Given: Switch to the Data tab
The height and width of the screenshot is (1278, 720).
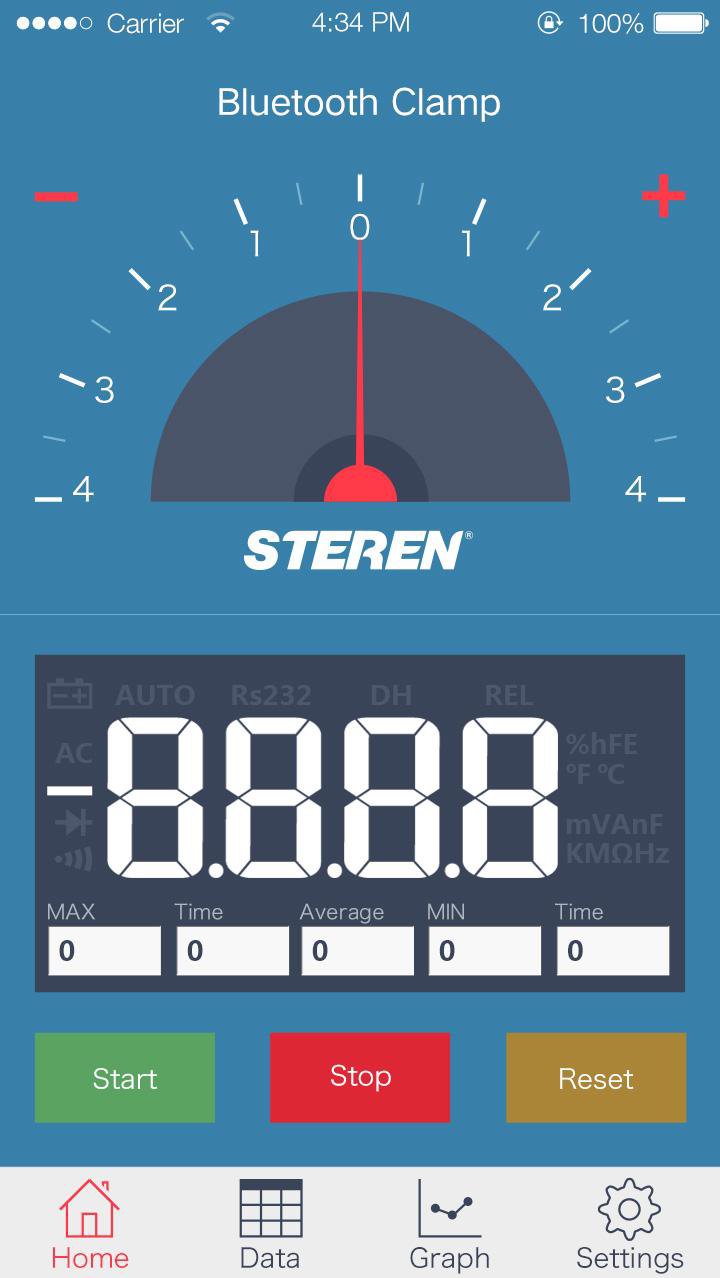Looking at the screenshot, I should (270, 1224).
